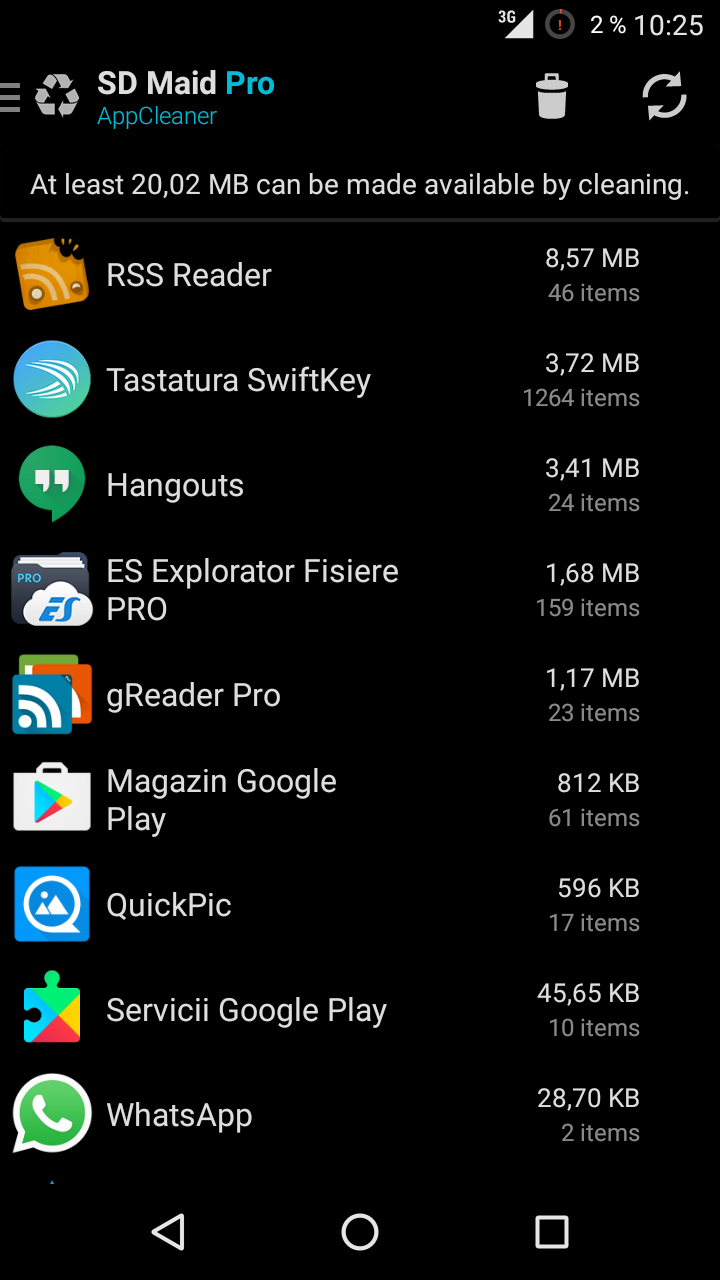Select Tastatura SwiftKey in the list
The height and width of the screenshot is (1280, 720).
tap(360, 380)
